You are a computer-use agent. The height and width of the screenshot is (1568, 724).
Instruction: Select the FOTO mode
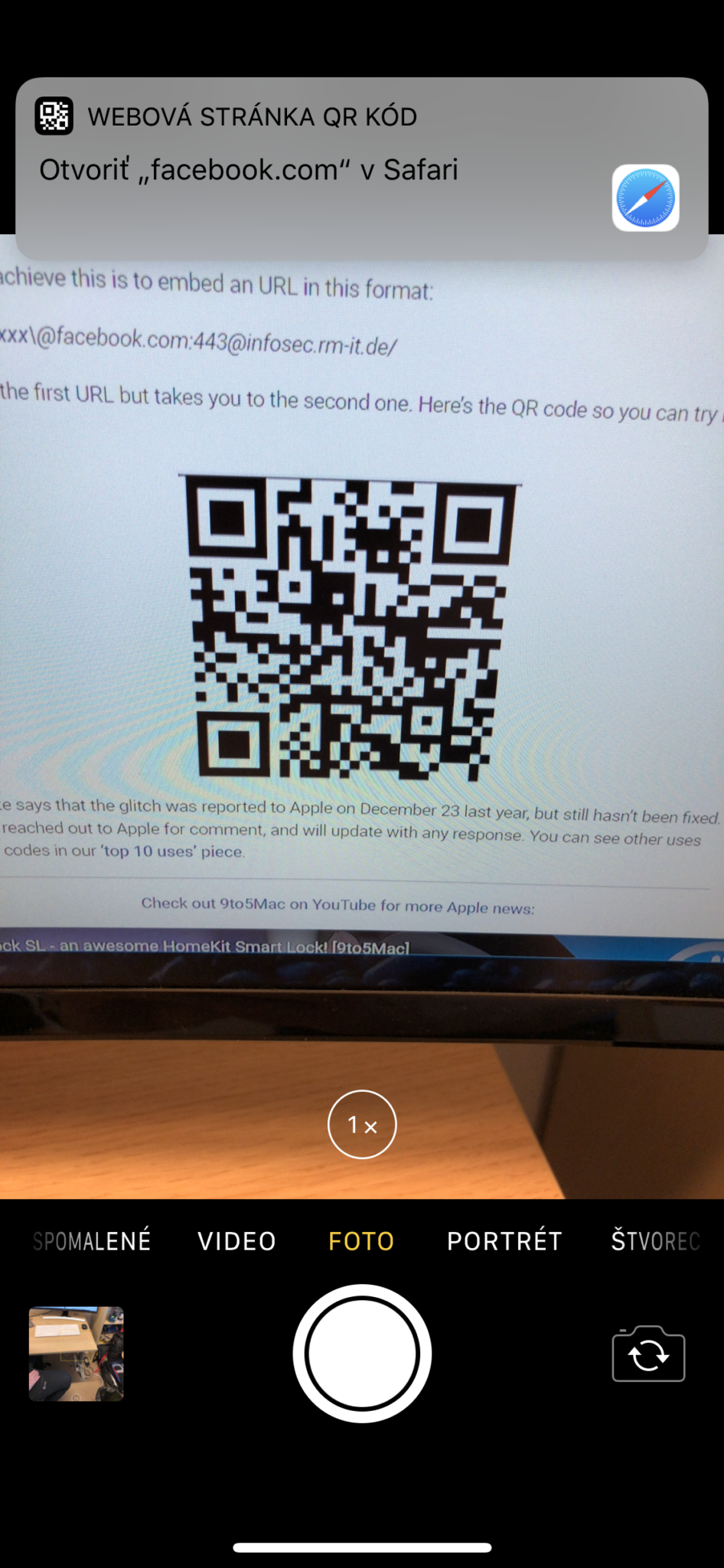[361, 1241]
